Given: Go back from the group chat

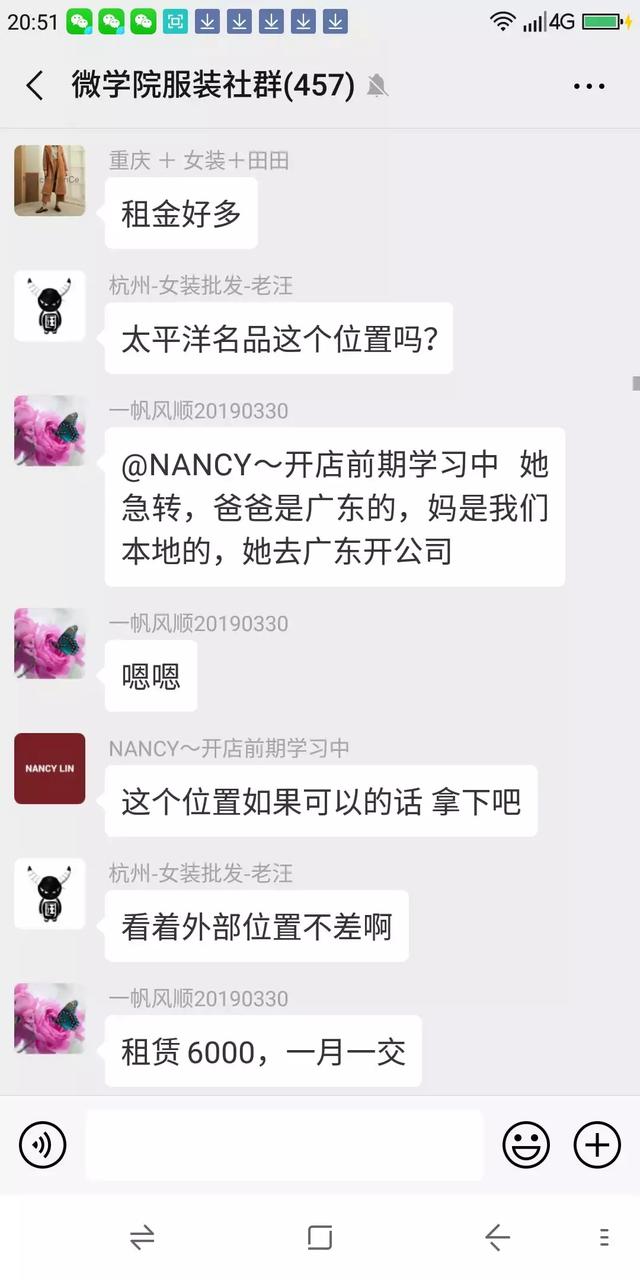Looking at the screenshot, I should pos(35,86).
